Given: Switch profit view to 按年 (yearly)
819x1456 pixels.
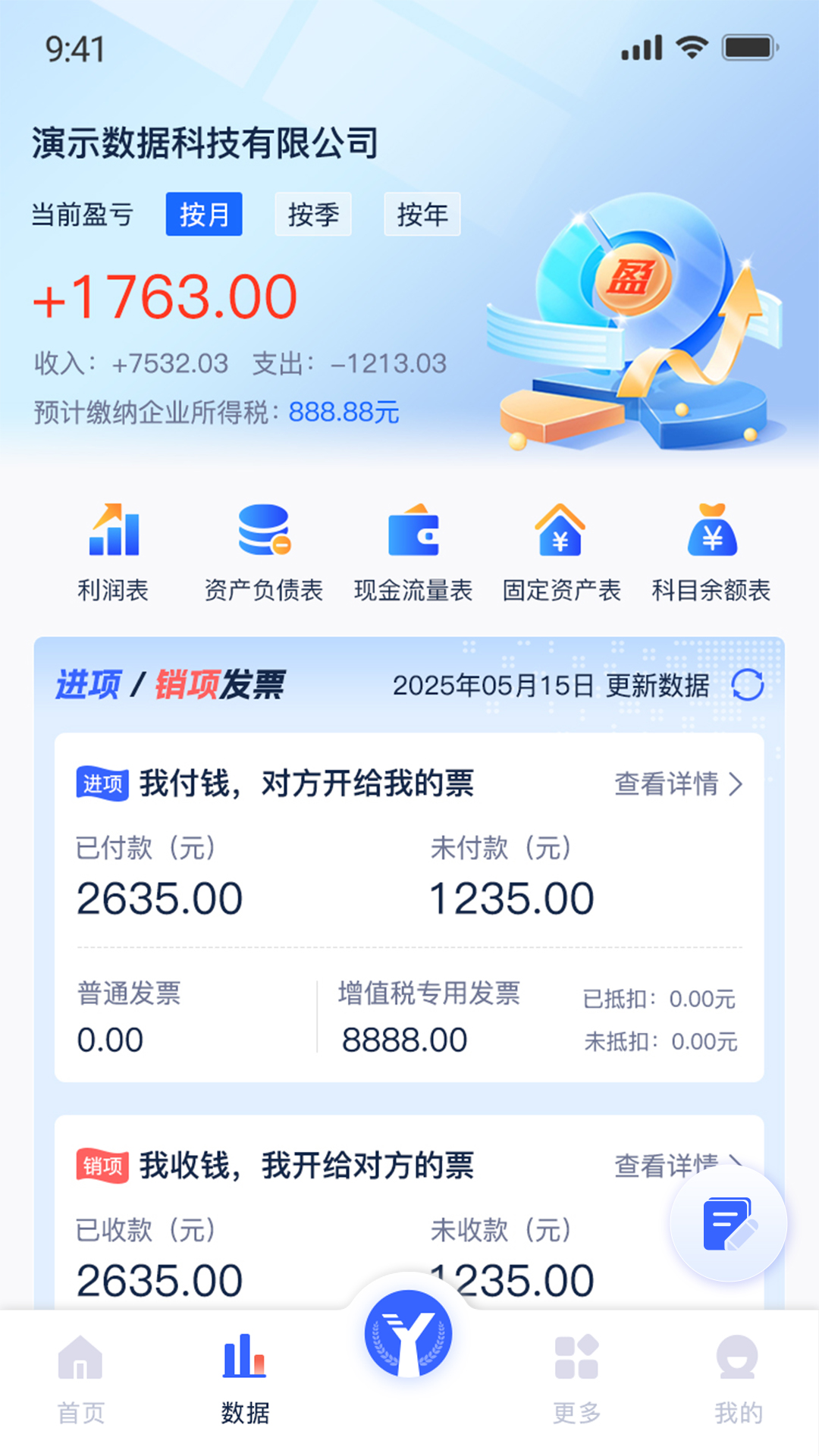Looking at the screenshot, I should pos(422,214).
